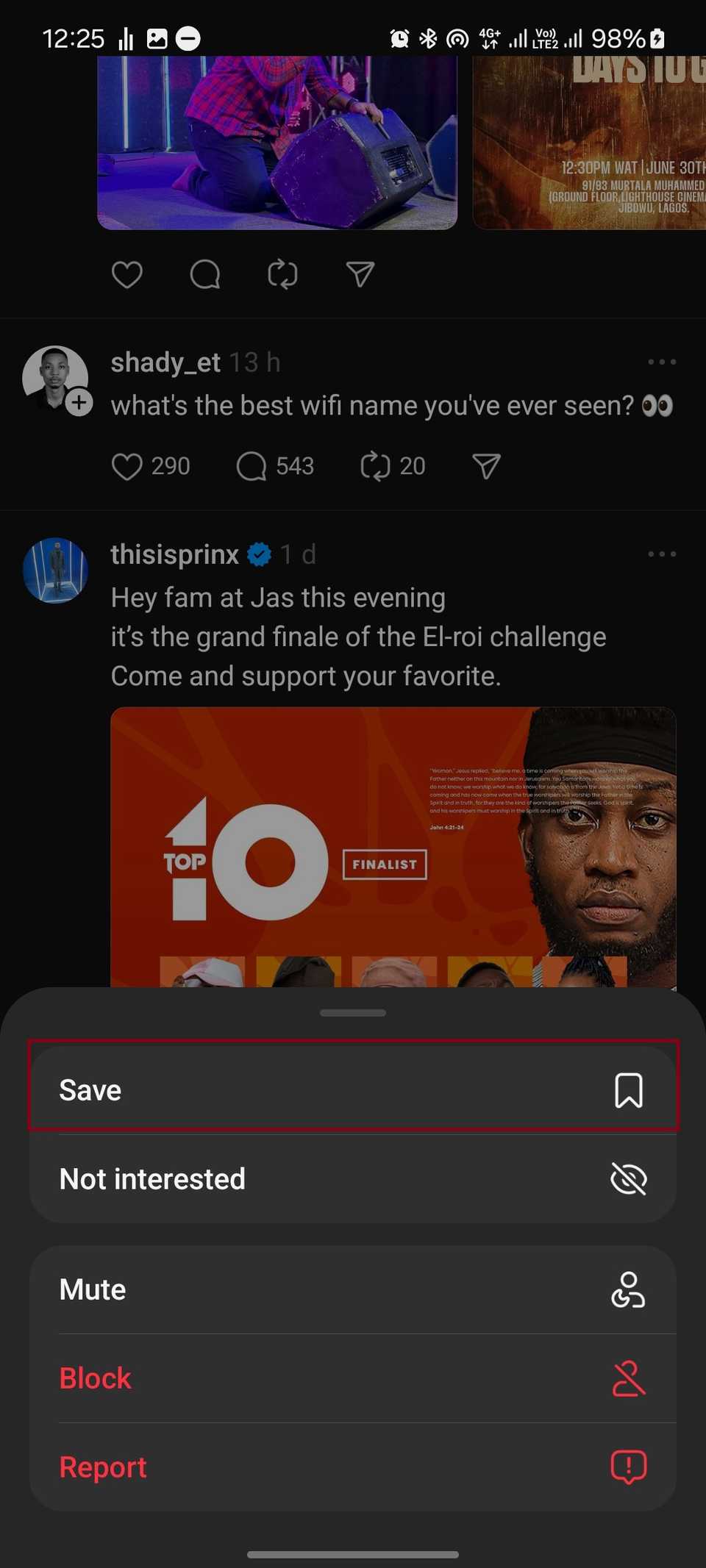The height and width of the screenshot is (1568, 706).
Task: Like the top speaker video post
Action: click(126, 273)
